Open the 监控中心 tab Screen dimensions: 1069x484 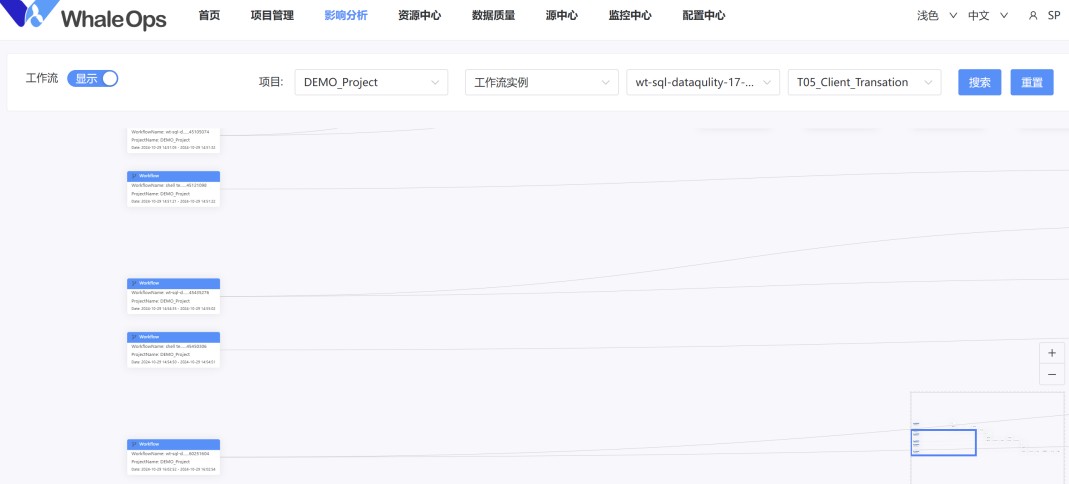tap(630, 16)
